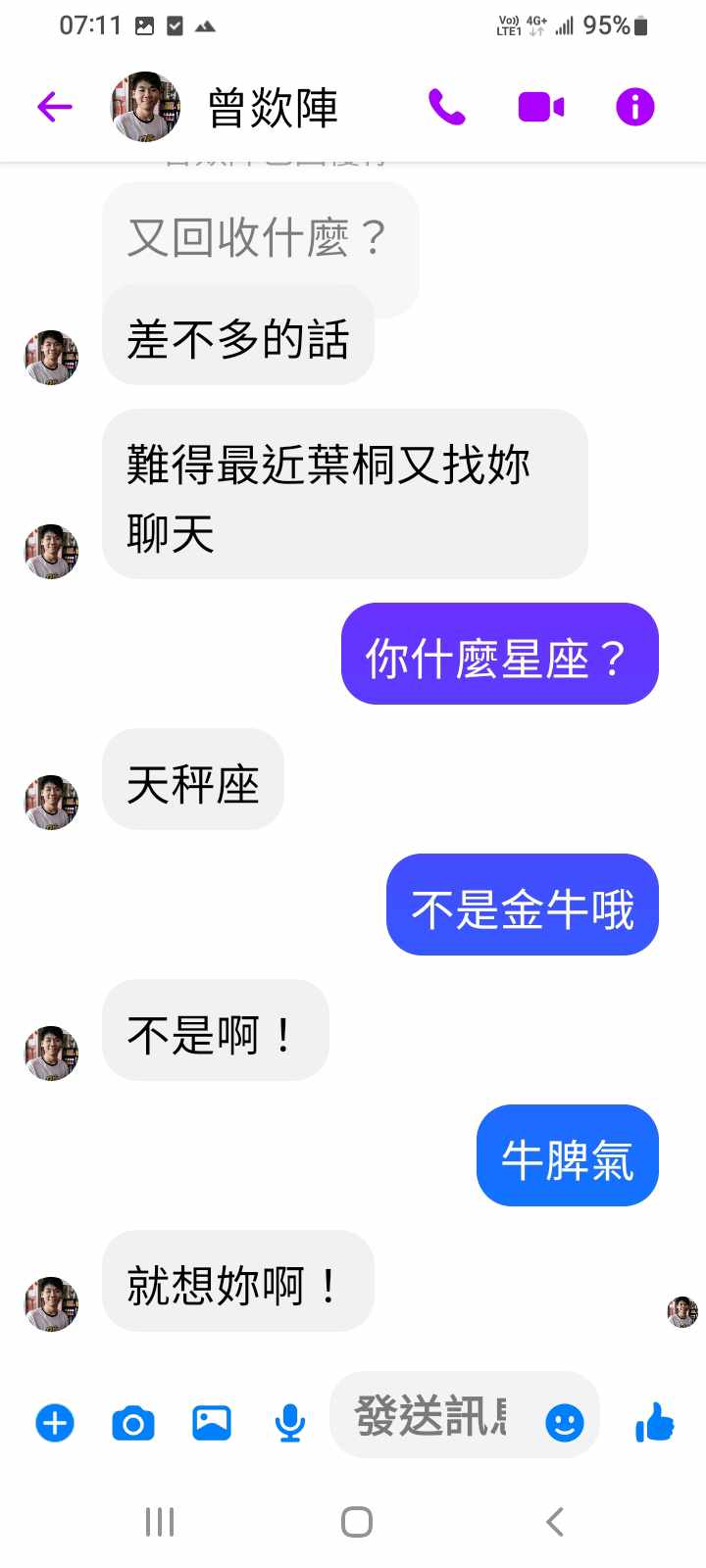Open 曾欻陣's profile from the header name

tap(273, 108)
